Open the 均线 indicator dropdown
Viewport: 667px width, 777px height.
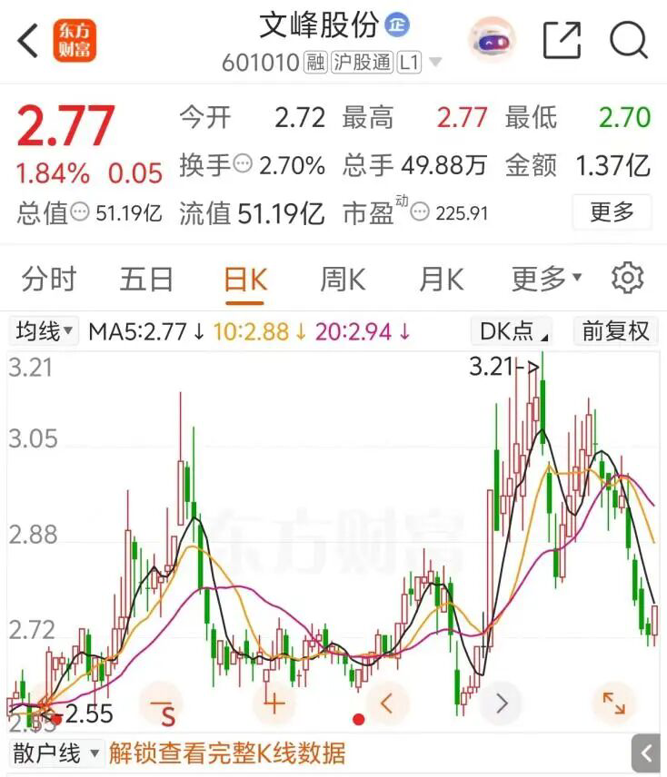[45, 331]
